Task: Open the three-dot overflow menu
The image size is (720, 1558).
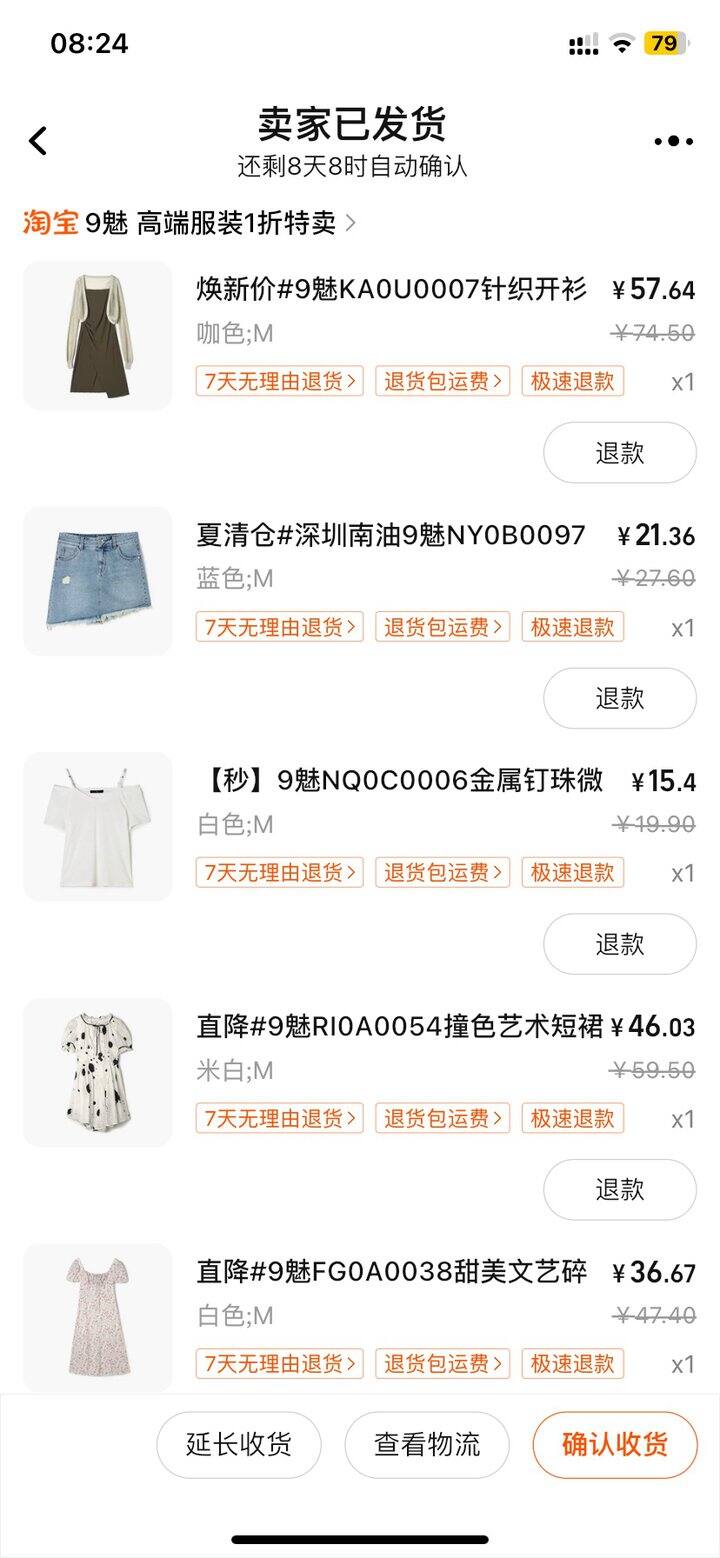Action: click(x=673, y=142)
